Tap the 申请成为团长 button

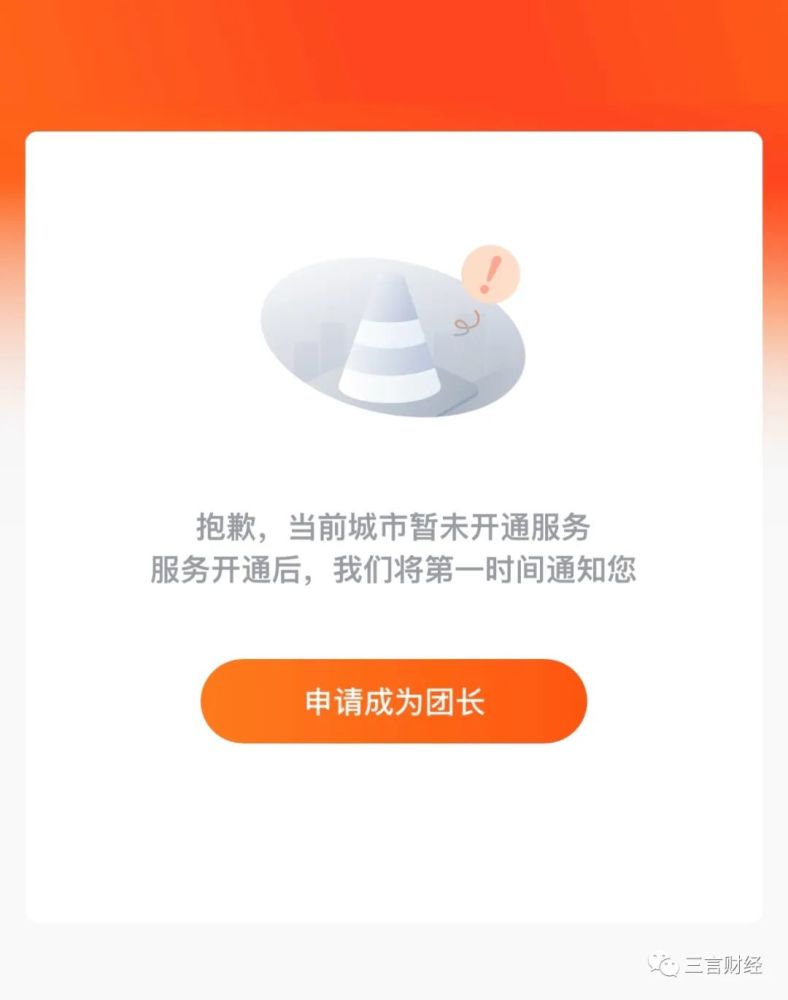[x=394, y=701]
